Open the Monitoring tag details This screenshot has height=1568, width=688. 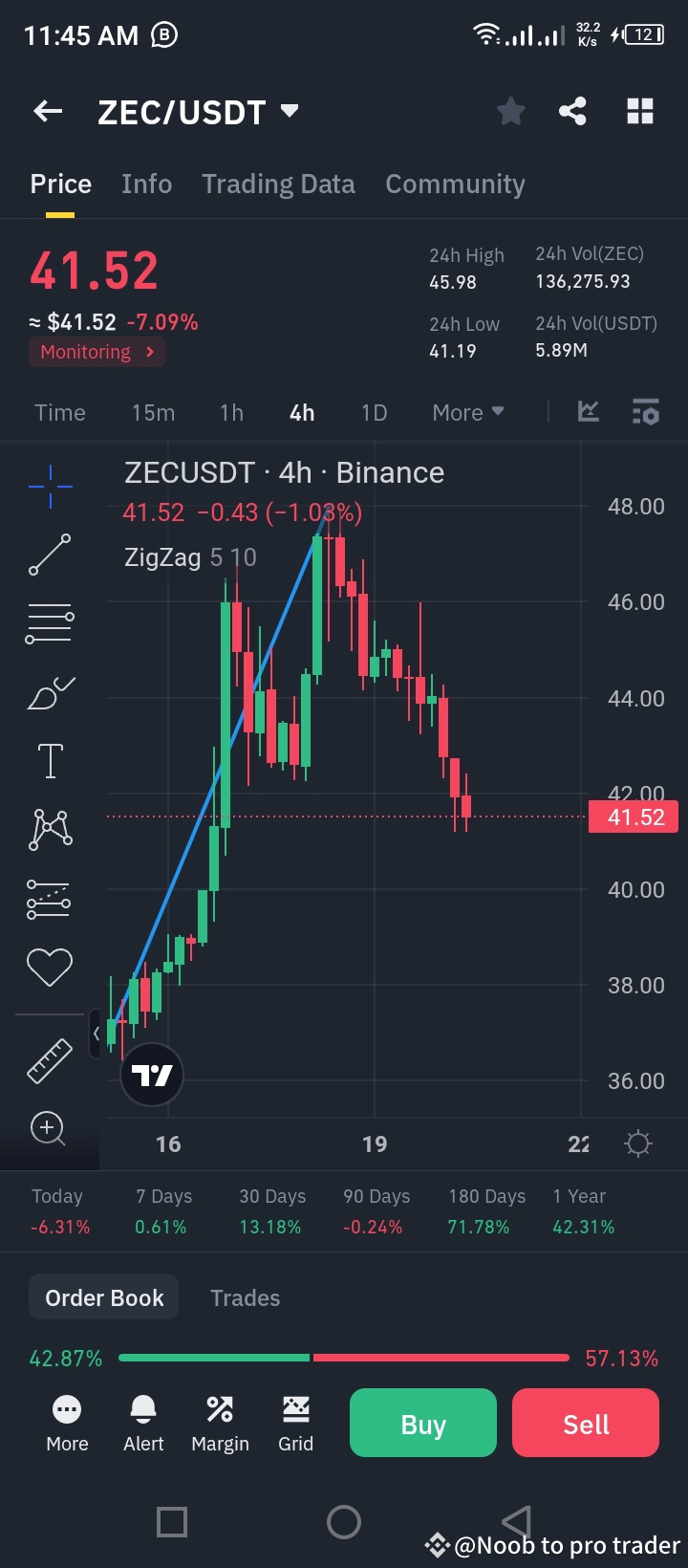click(x=96, y=352)
